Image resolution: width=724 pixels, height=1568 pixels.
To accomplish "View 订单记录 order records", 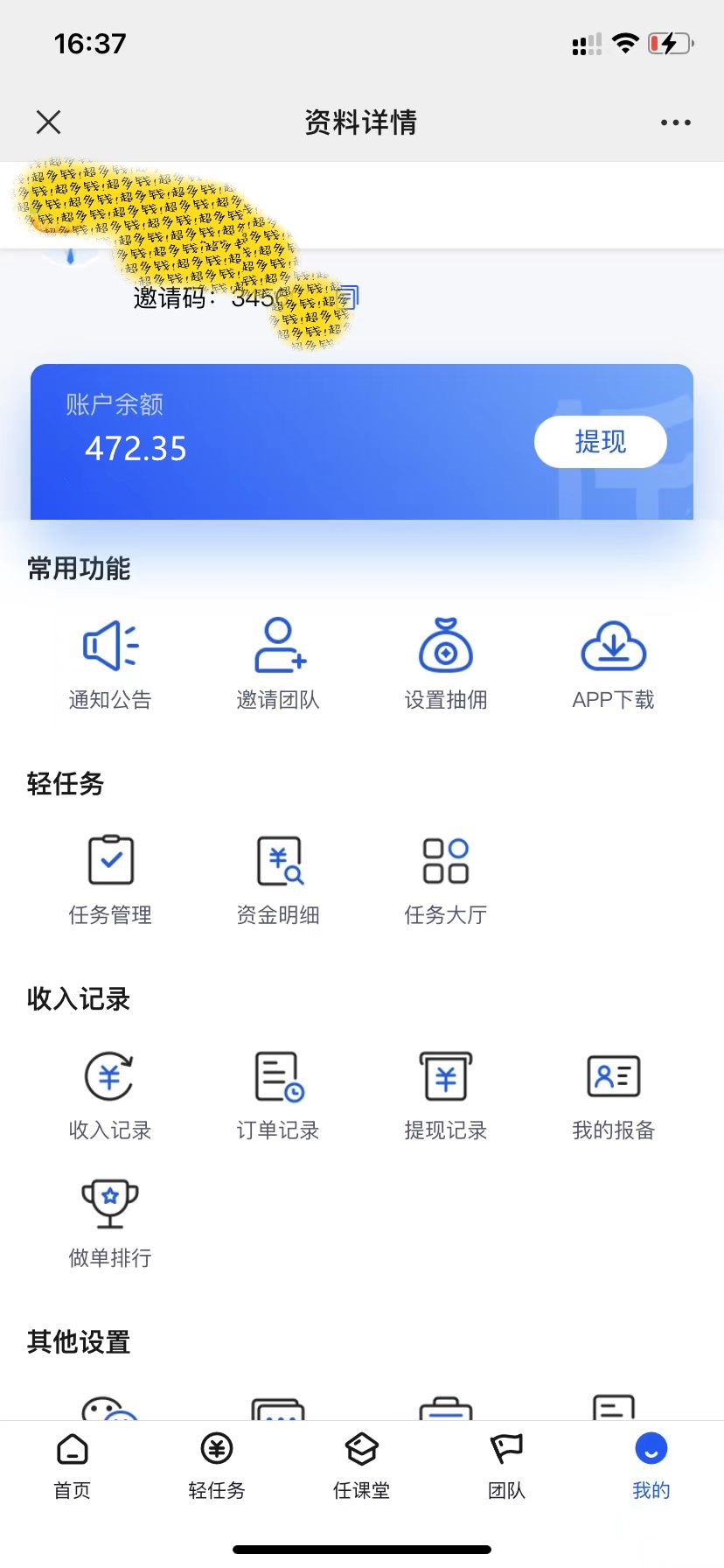I will 278,1094.
